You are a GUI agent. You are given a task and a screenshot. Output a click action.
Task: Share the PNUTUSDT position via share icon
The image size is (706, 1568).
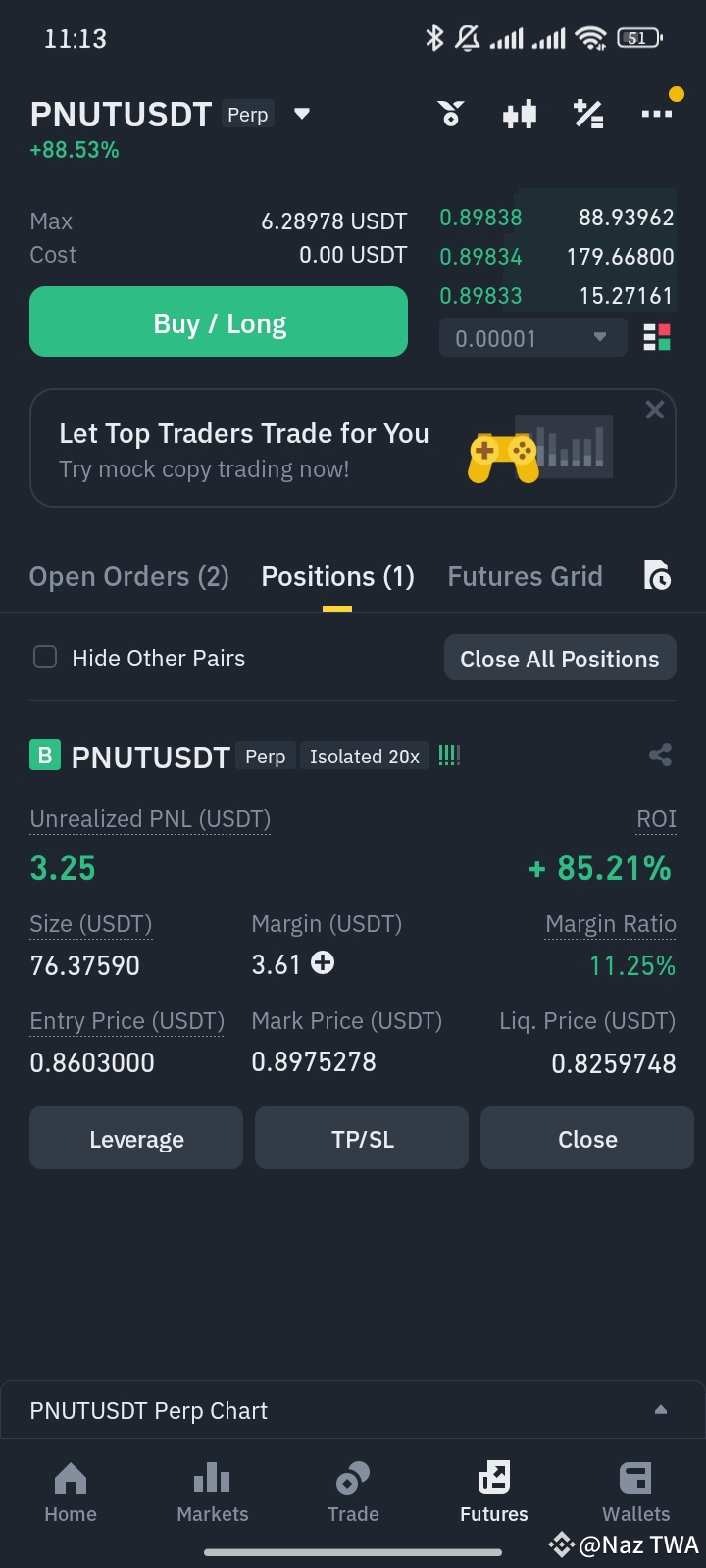[x=660, y=755]
